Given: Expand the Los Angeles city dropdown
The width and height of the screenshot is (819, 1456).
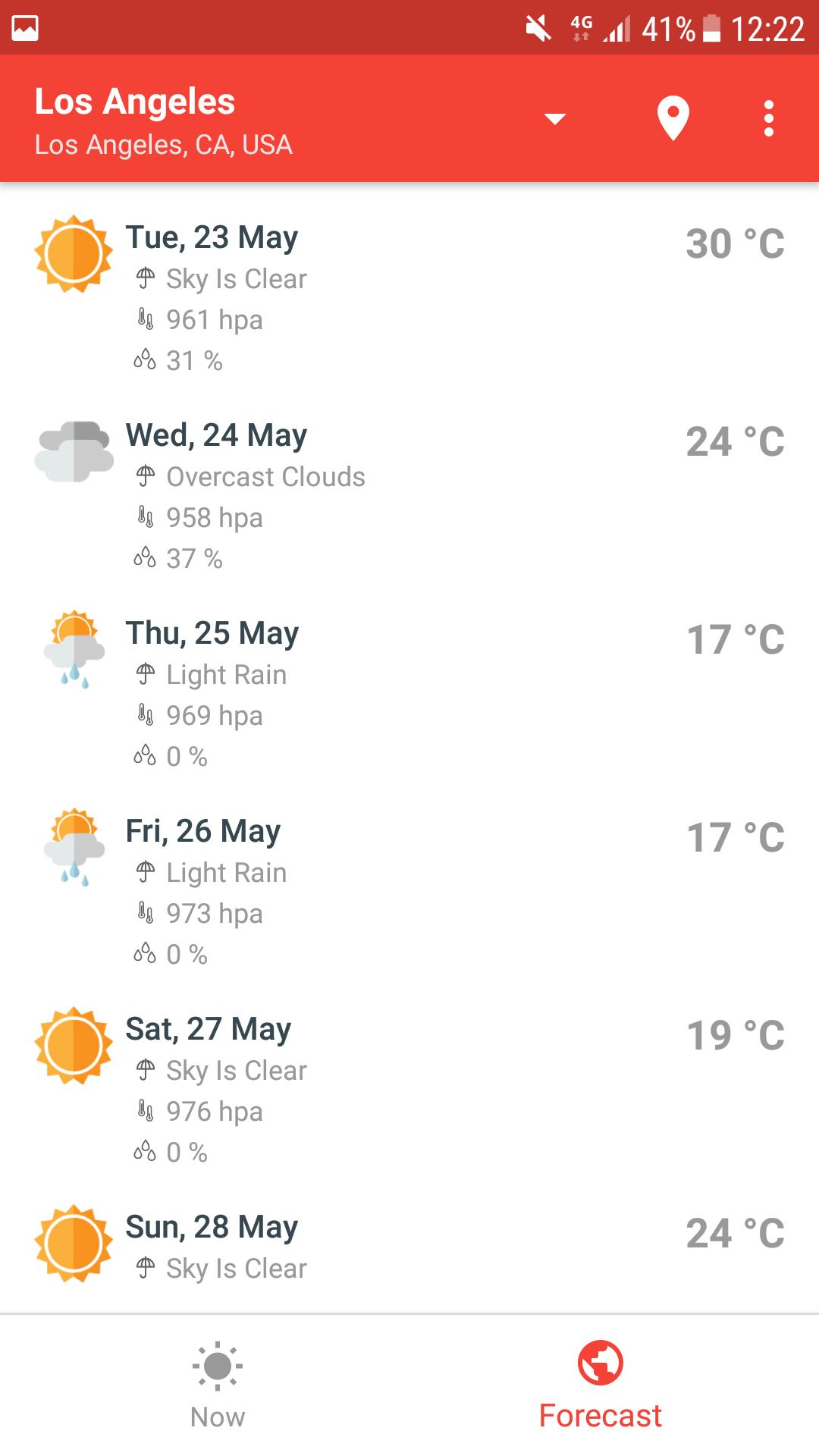Looking at the screenshot, I should (555, 119).
